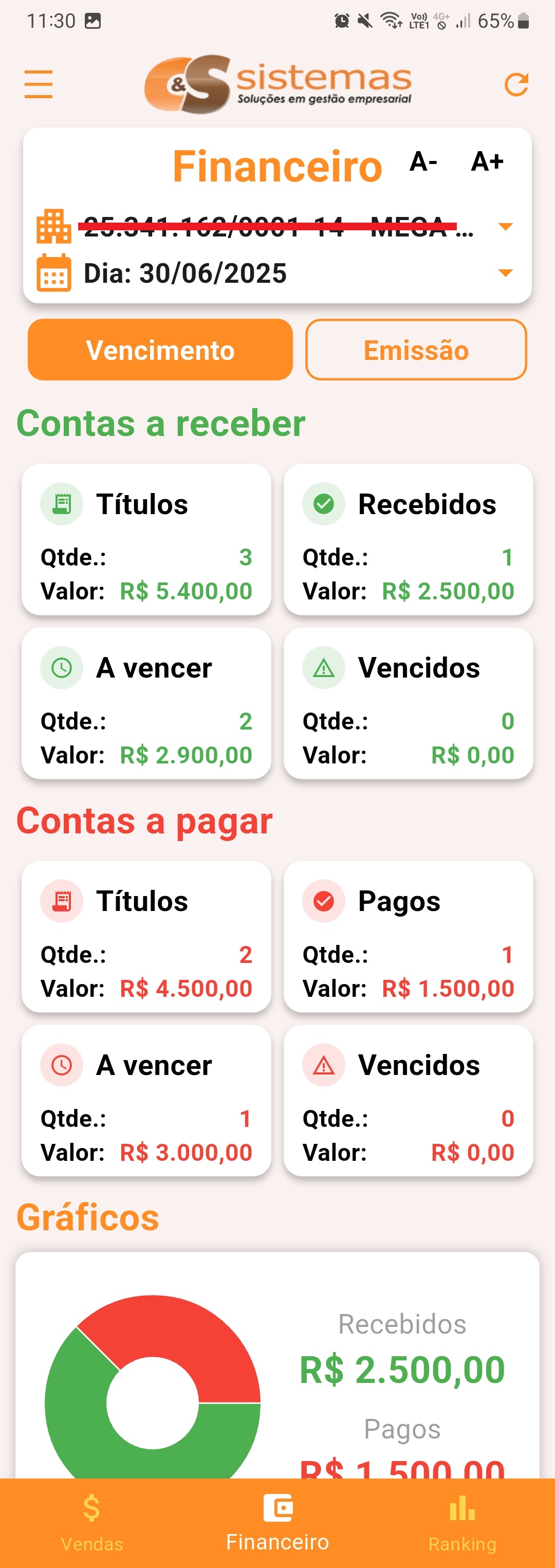Expand the company selector dropdown
Screen dimensions: 555x1568
coord(505,226)
